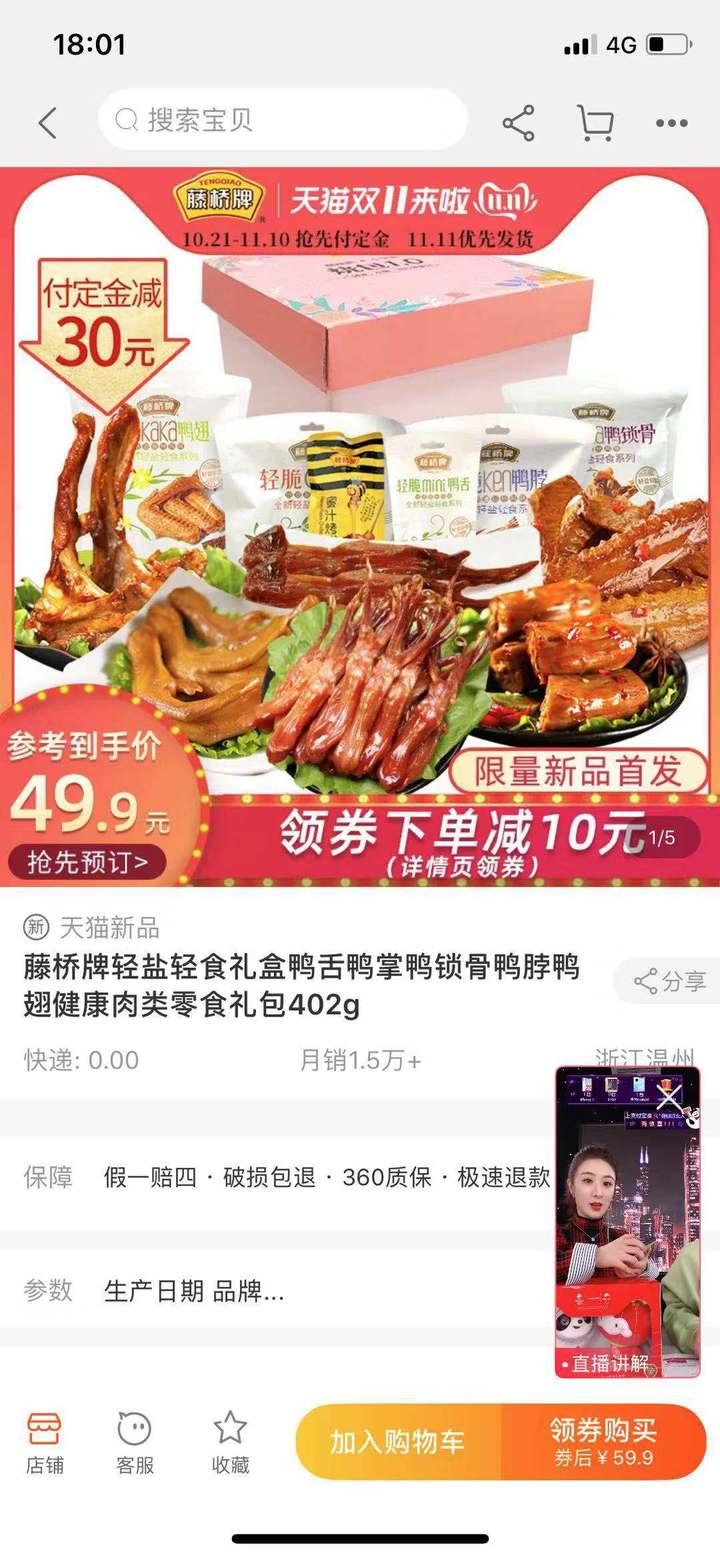Open the share icon in the top bar

tap(517, 122)
